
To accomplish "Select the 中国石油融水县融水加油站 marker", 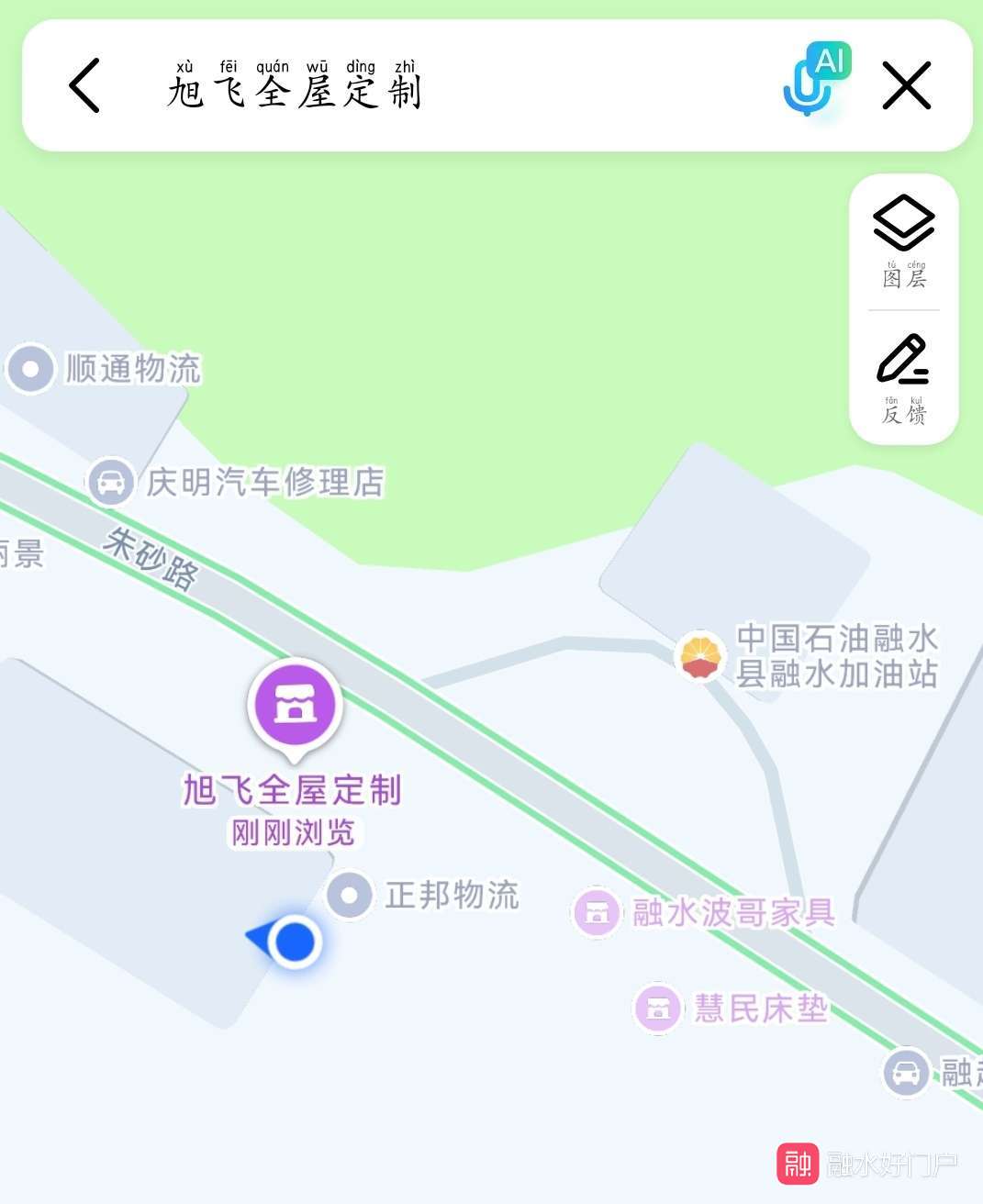I will tap(700, 656).
